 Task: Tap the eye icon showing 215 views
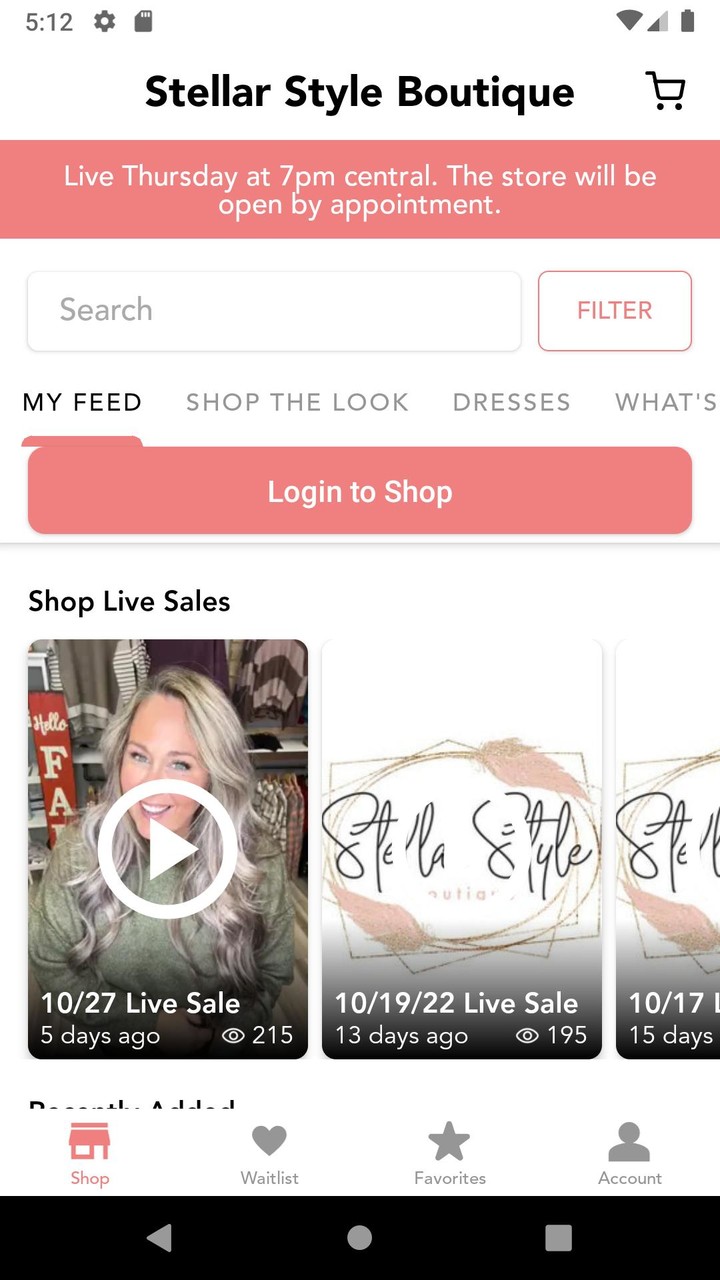(236, 1037)
